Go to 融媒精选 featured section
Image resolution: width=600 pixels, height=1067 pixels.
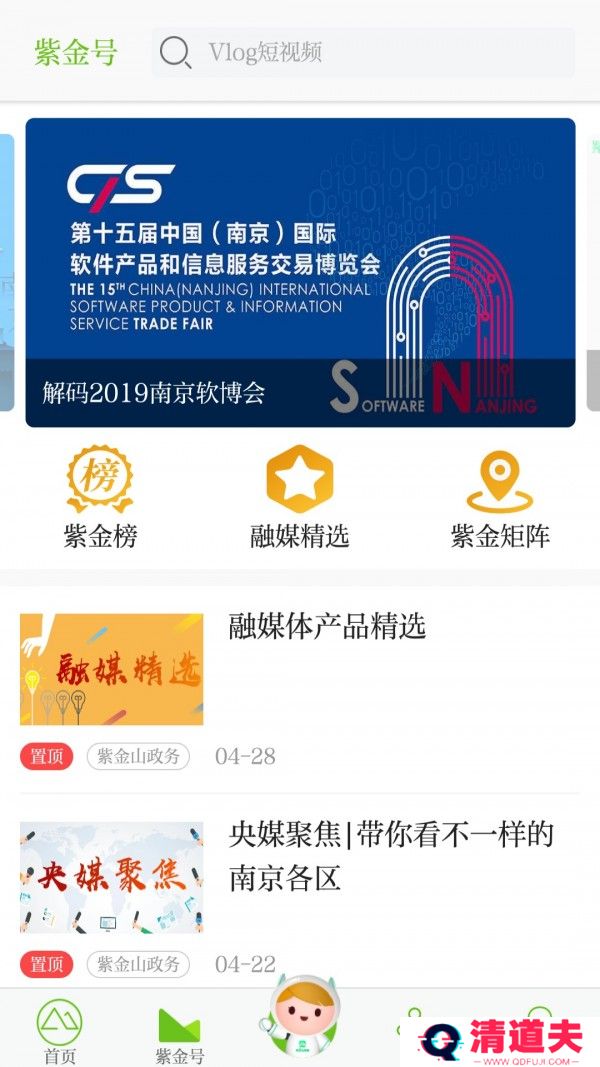point(299,498)
